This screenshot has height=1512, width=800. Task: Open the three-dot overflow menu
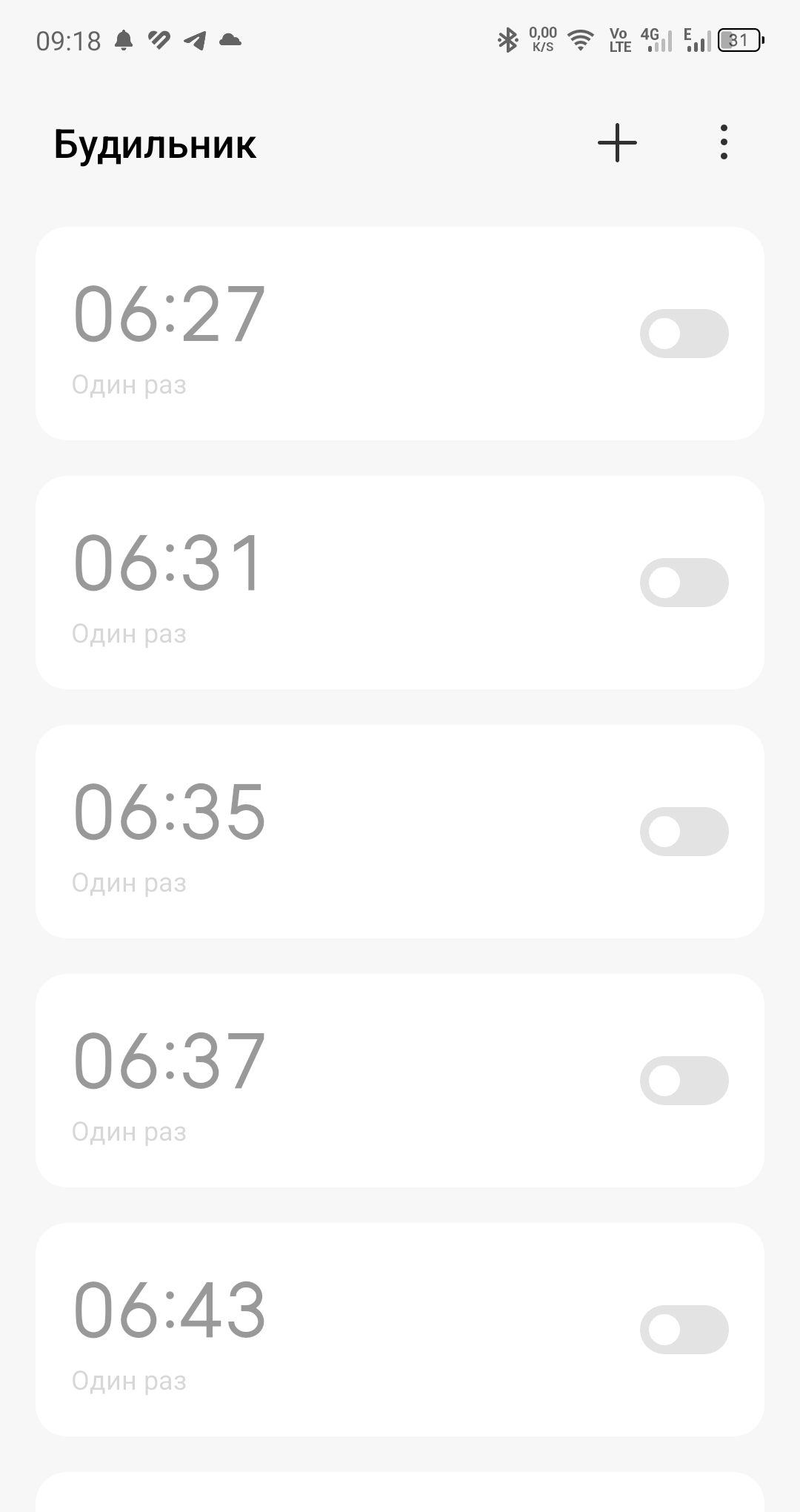coord(724,142)
